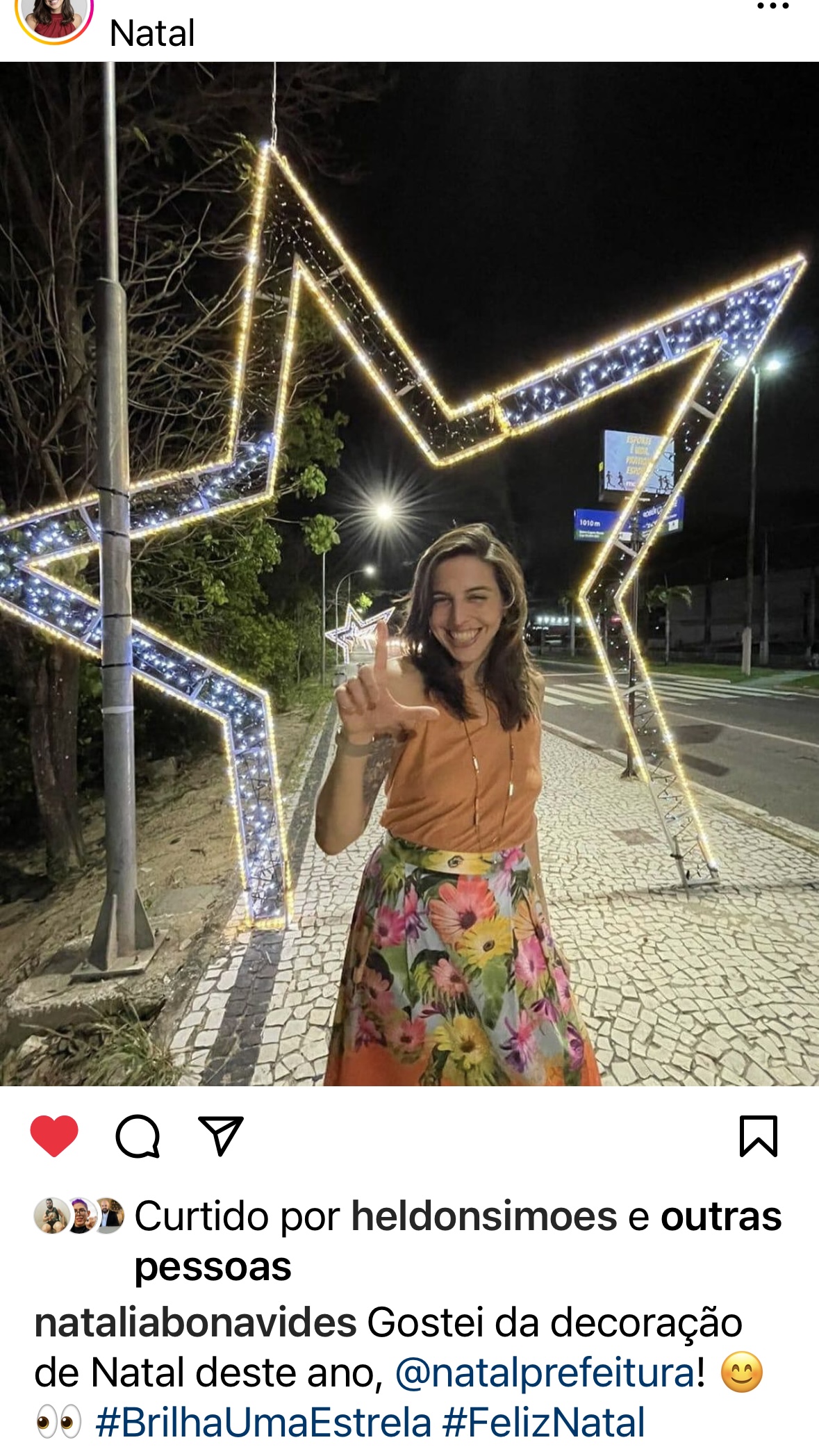Open the post's three-dot options menu
This screenshot has width=819, height=1456.
(772, 7)
